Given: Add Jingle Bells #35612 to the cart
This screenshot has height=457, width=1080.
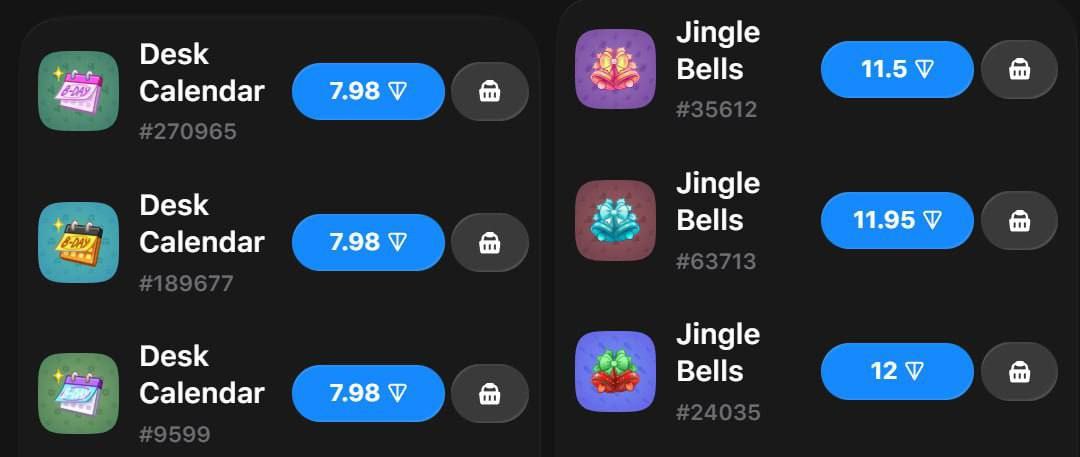Looking at the screenshot, I should [1019, 69].
